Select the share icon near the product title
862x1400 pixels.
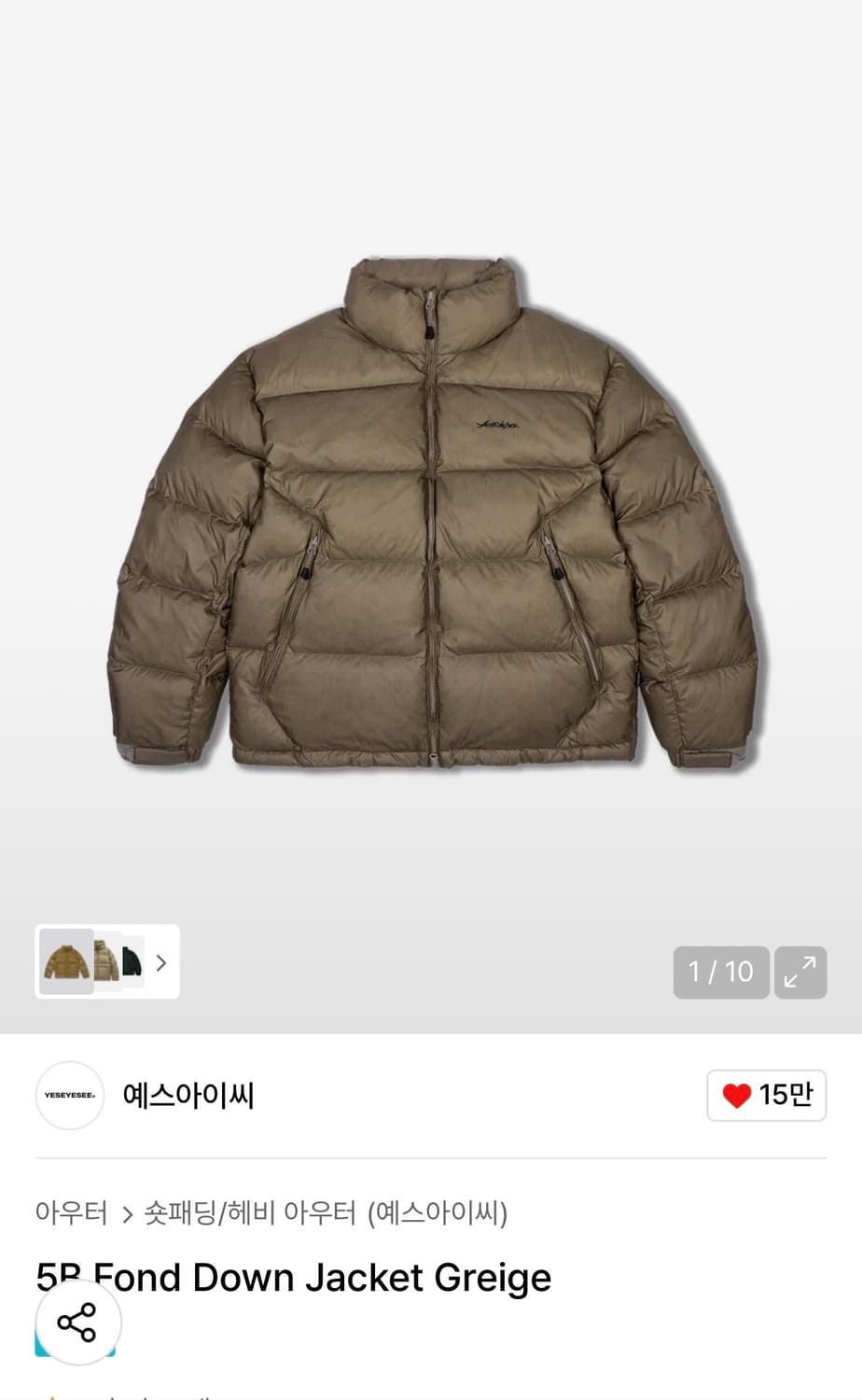(77, 1322)
